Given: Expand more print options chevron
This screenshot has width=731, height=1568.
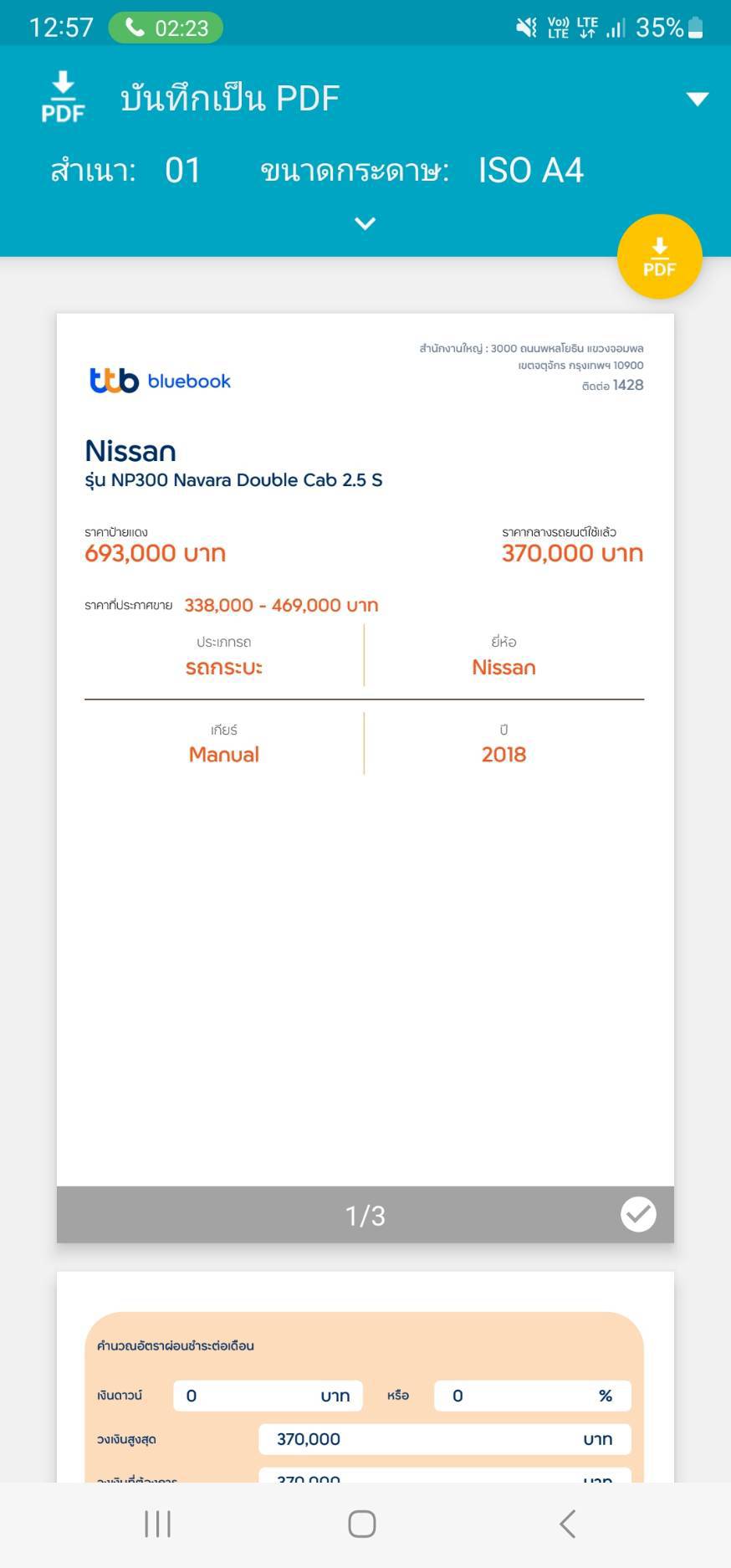Looking at the screenshot, I should click(365, 223).
